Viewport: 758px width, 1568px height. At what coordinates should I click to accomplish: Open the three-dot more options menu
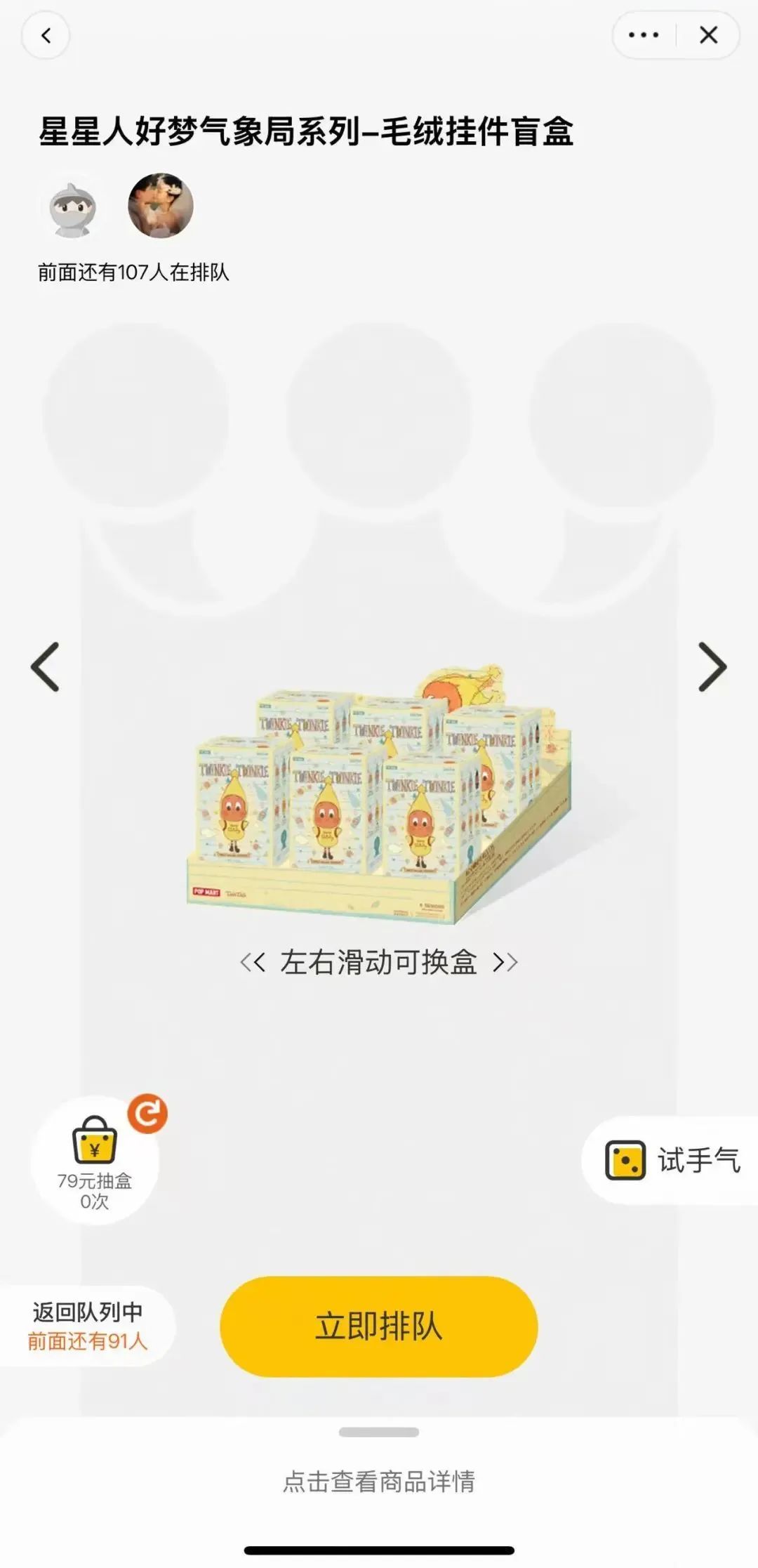pyautogui.click(x=644, y=35)
